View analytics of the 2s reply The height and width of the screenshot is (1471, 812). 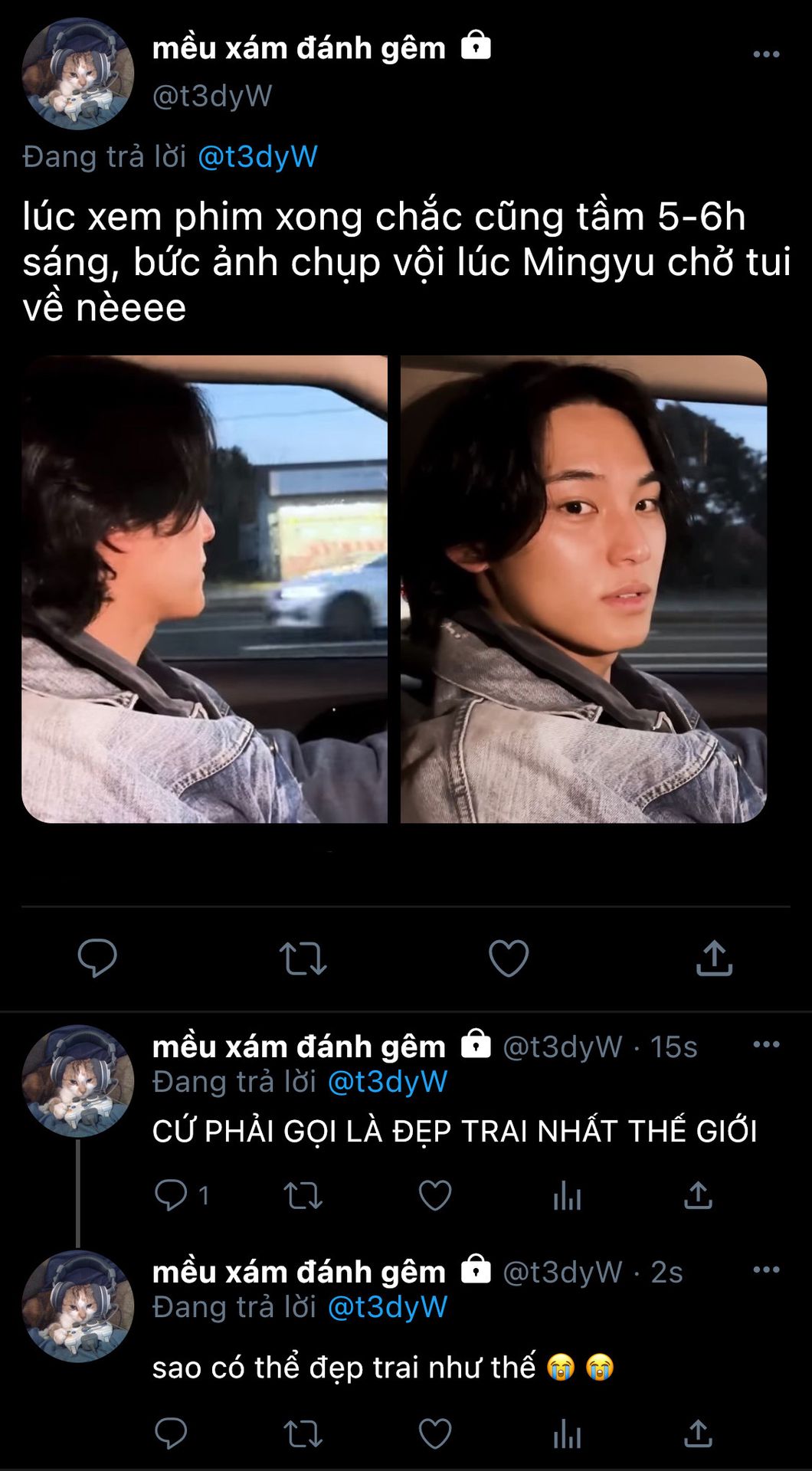click(567, 1433)
